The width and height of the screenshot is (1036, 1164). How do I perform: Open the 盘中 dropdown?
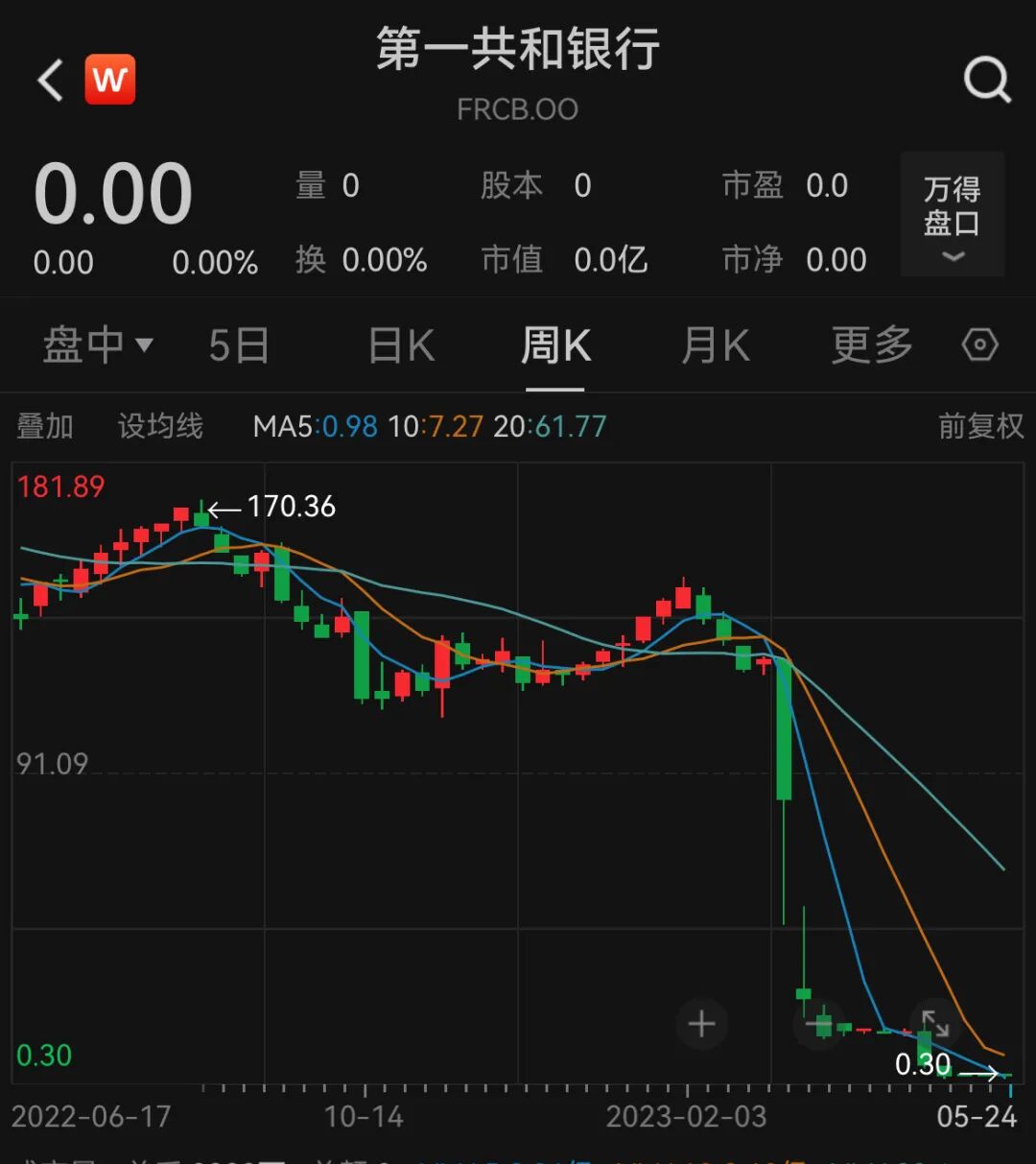97,344
